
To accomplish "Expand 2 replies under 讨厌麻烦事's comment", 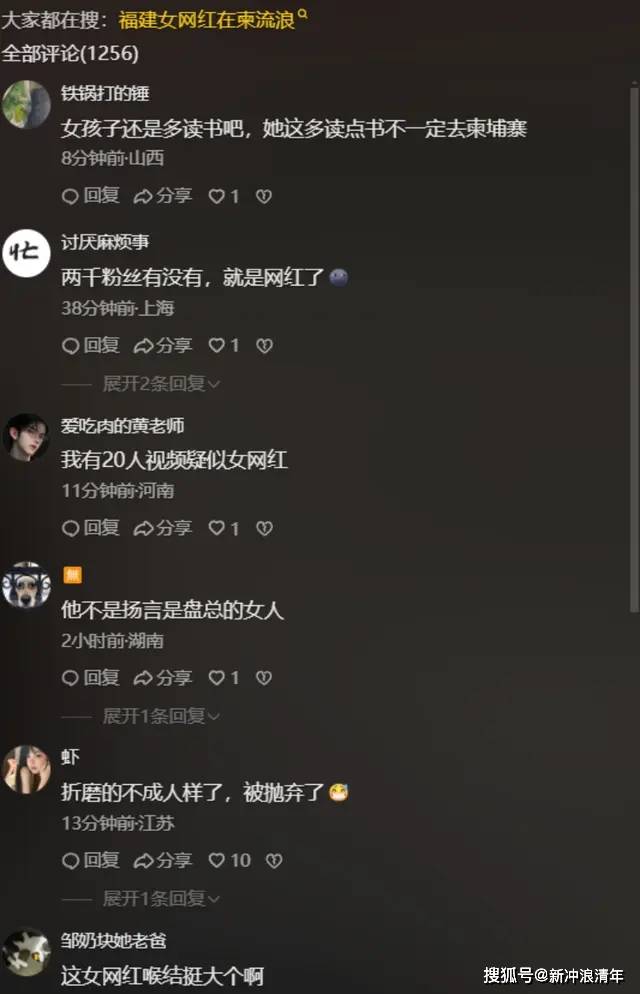I will [x=161, y=383].
